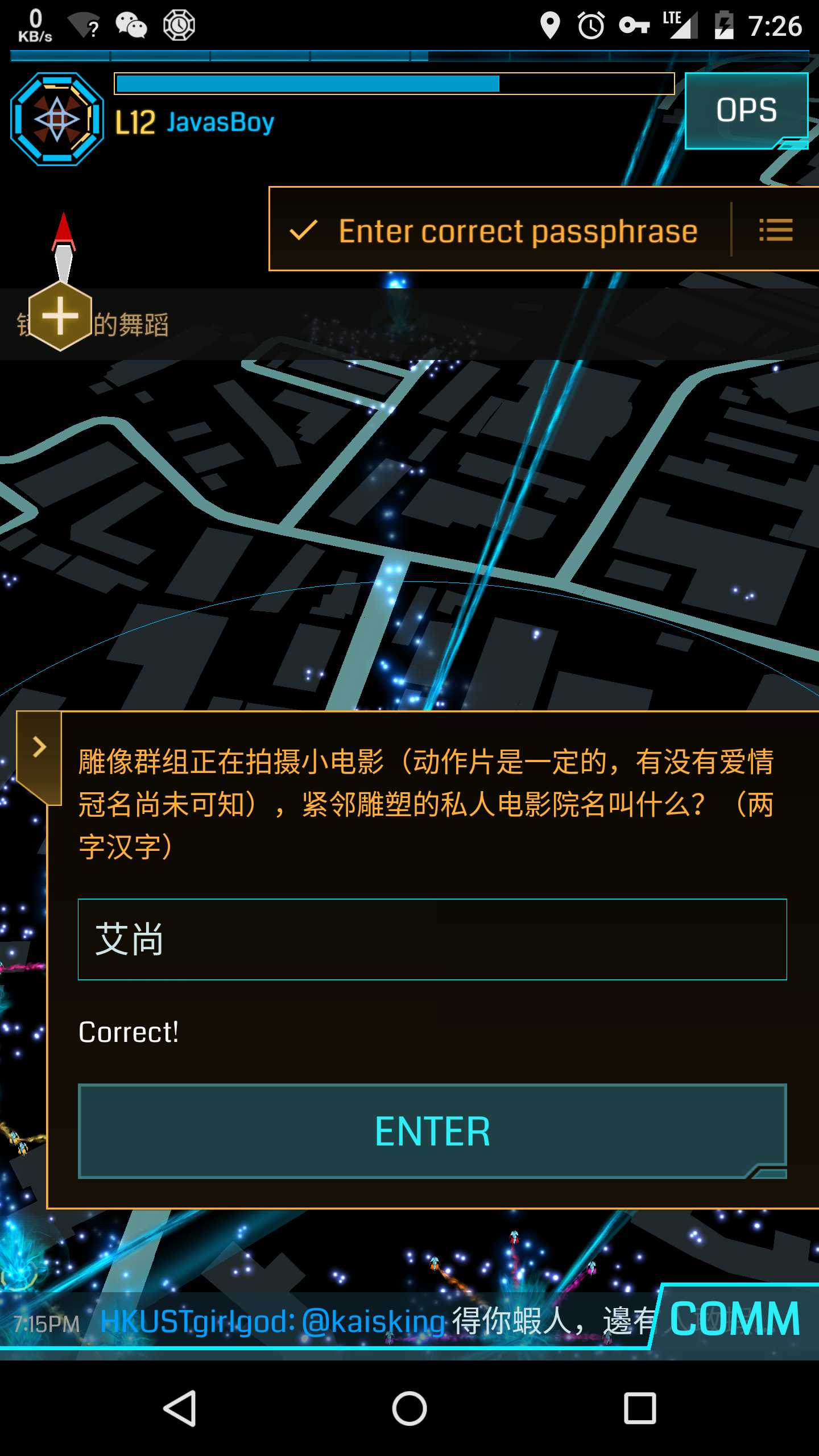Viewport: 819px width, 1456px height.
Task: Open the OPS menu
Action: pos(746,110)
